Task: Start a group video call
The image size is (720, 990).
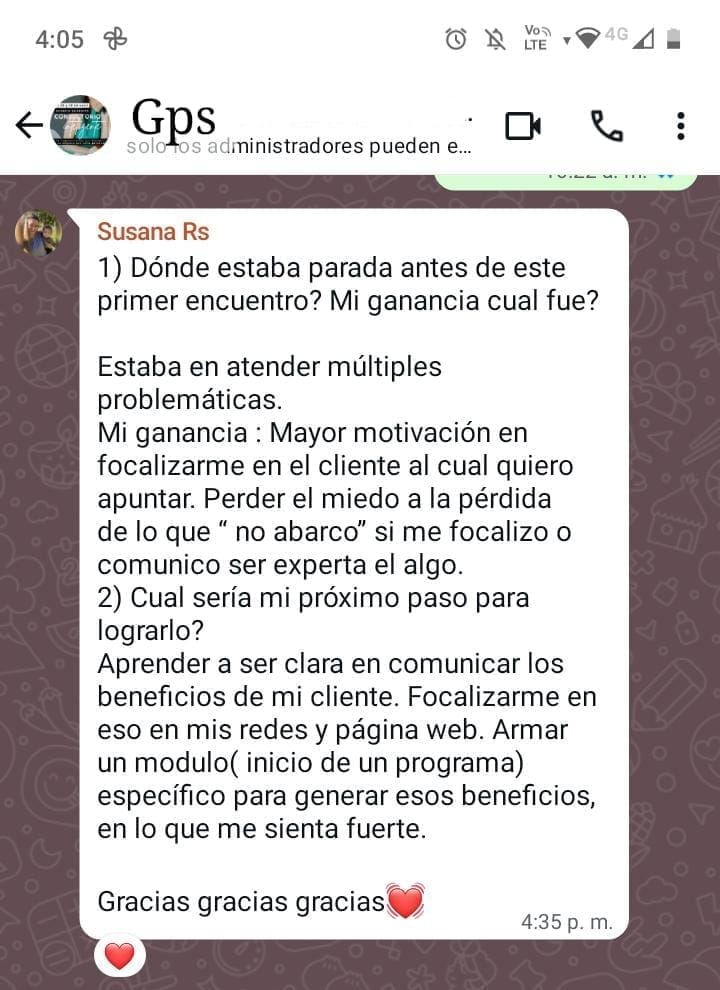Action: tap(523, 126)
